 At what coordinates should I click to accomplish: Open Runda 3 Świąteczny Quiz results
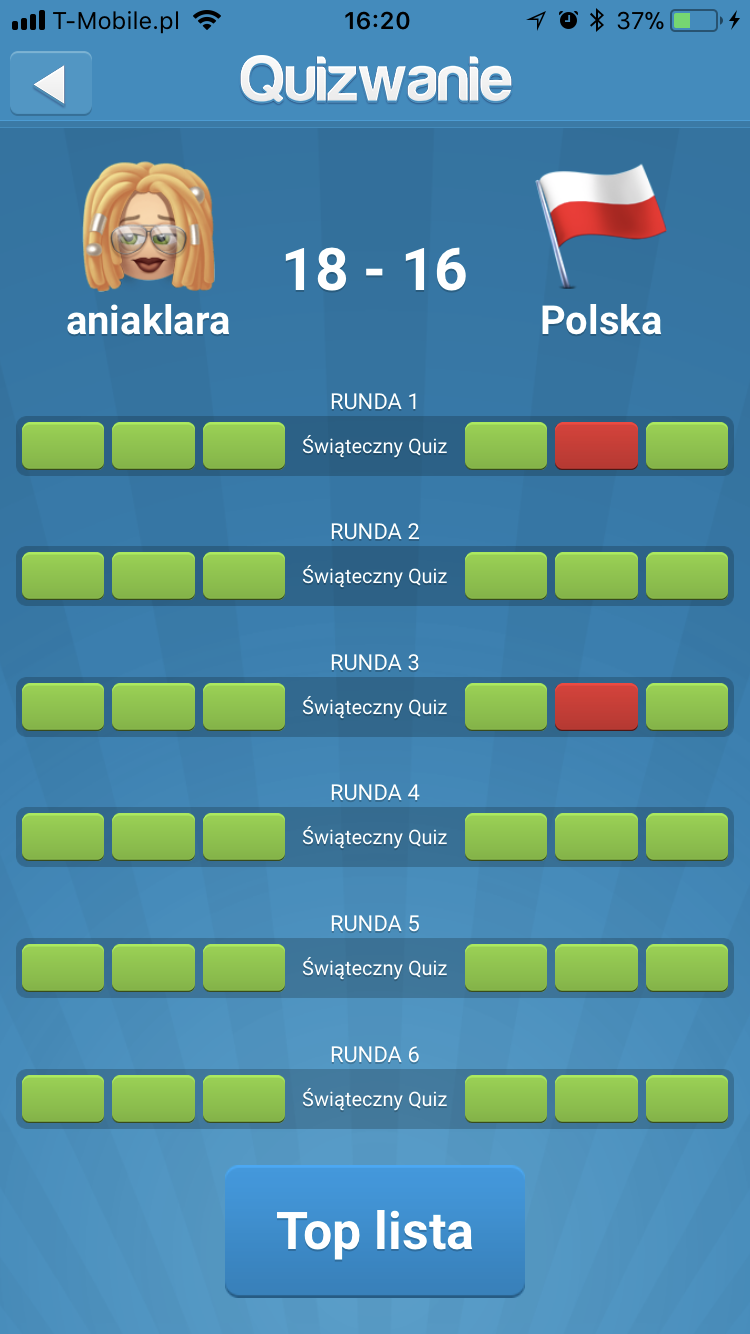[375, 707]
